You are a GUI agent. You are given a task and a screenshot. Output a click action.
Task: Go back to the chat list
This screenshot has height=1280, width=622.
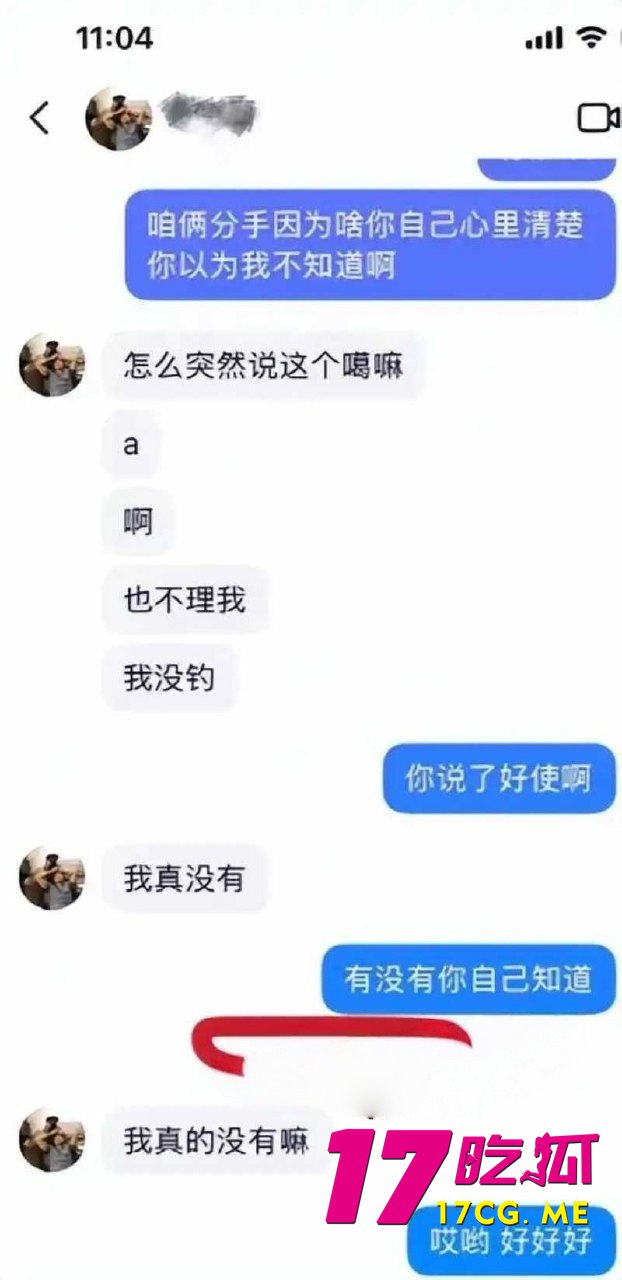[39, 118]
